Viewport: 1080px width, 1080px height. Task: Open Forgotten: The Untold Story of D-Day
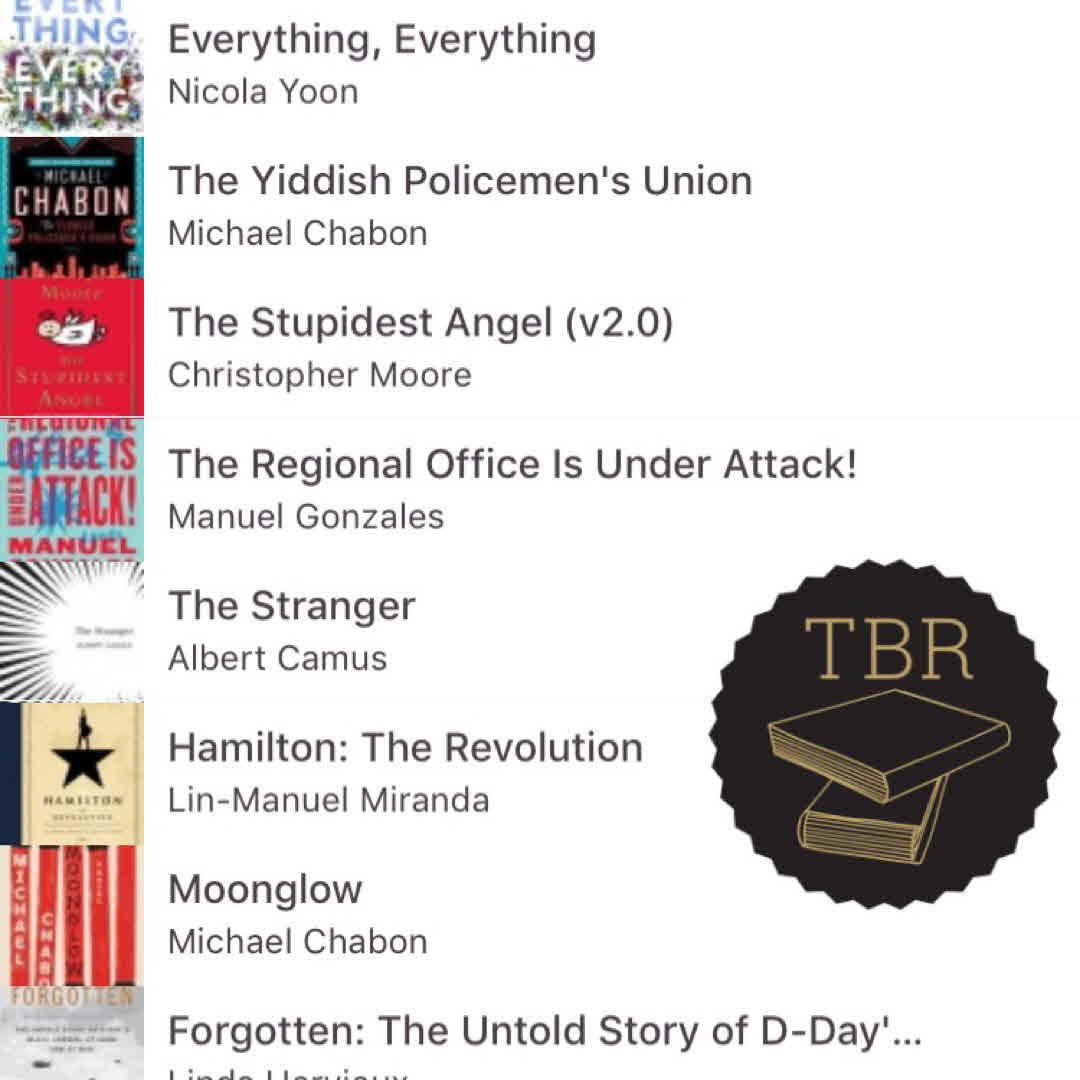point(543,1032)
